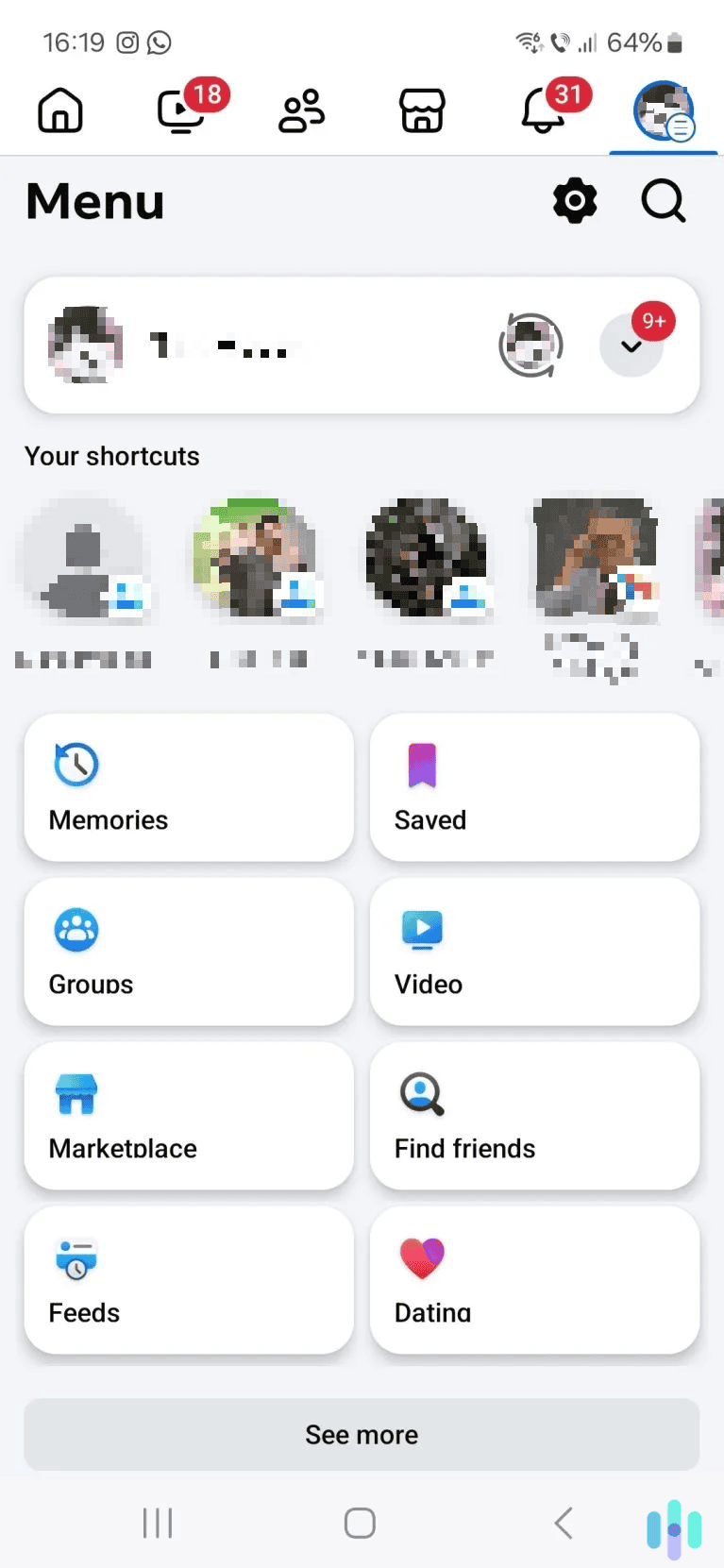Click the Marketplace storefront icon in top bar

[421, 110]
